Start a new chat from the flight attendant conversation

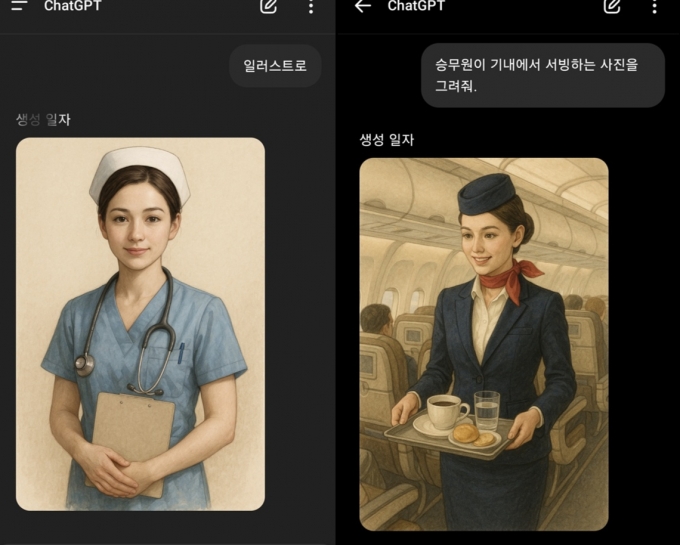tap(612, 6)
